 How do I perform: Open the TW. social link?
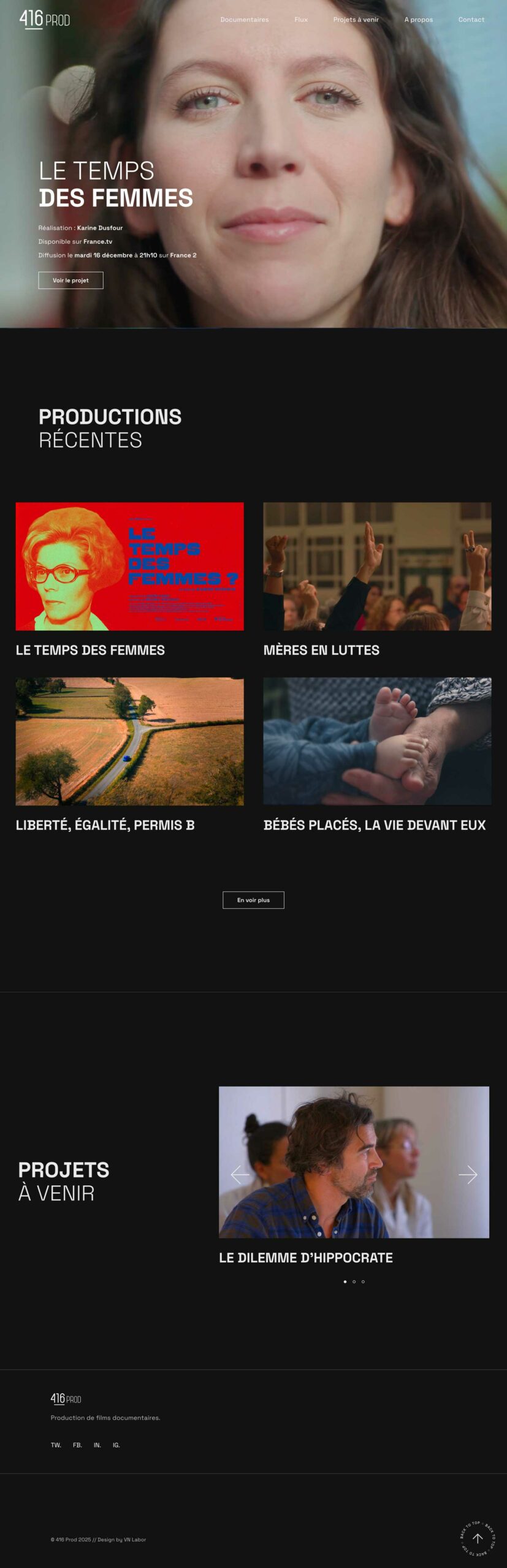[56, 1445]
